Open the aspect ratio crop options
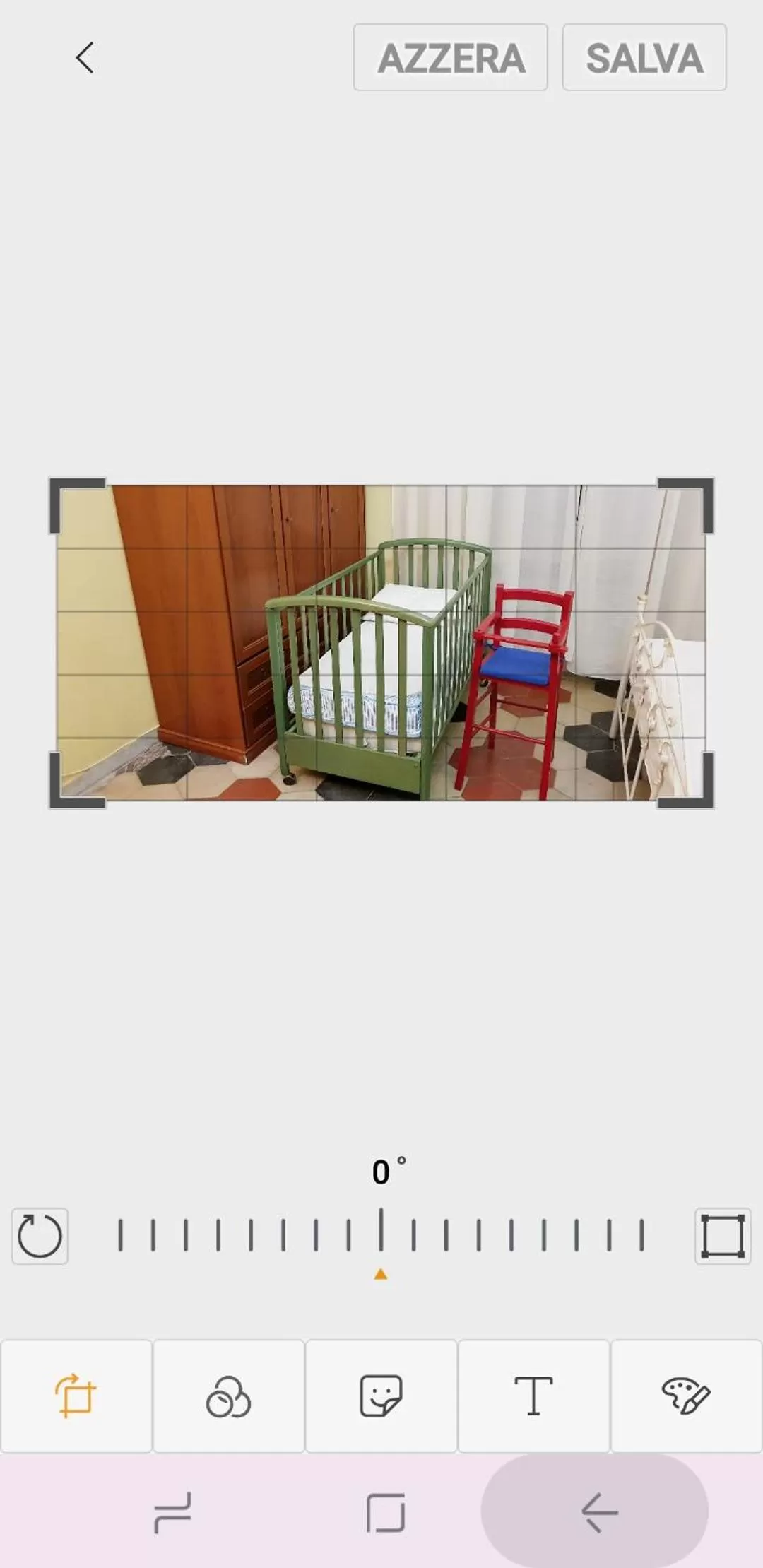This screenshot has height=1568, width=763. pos(723,1237)
